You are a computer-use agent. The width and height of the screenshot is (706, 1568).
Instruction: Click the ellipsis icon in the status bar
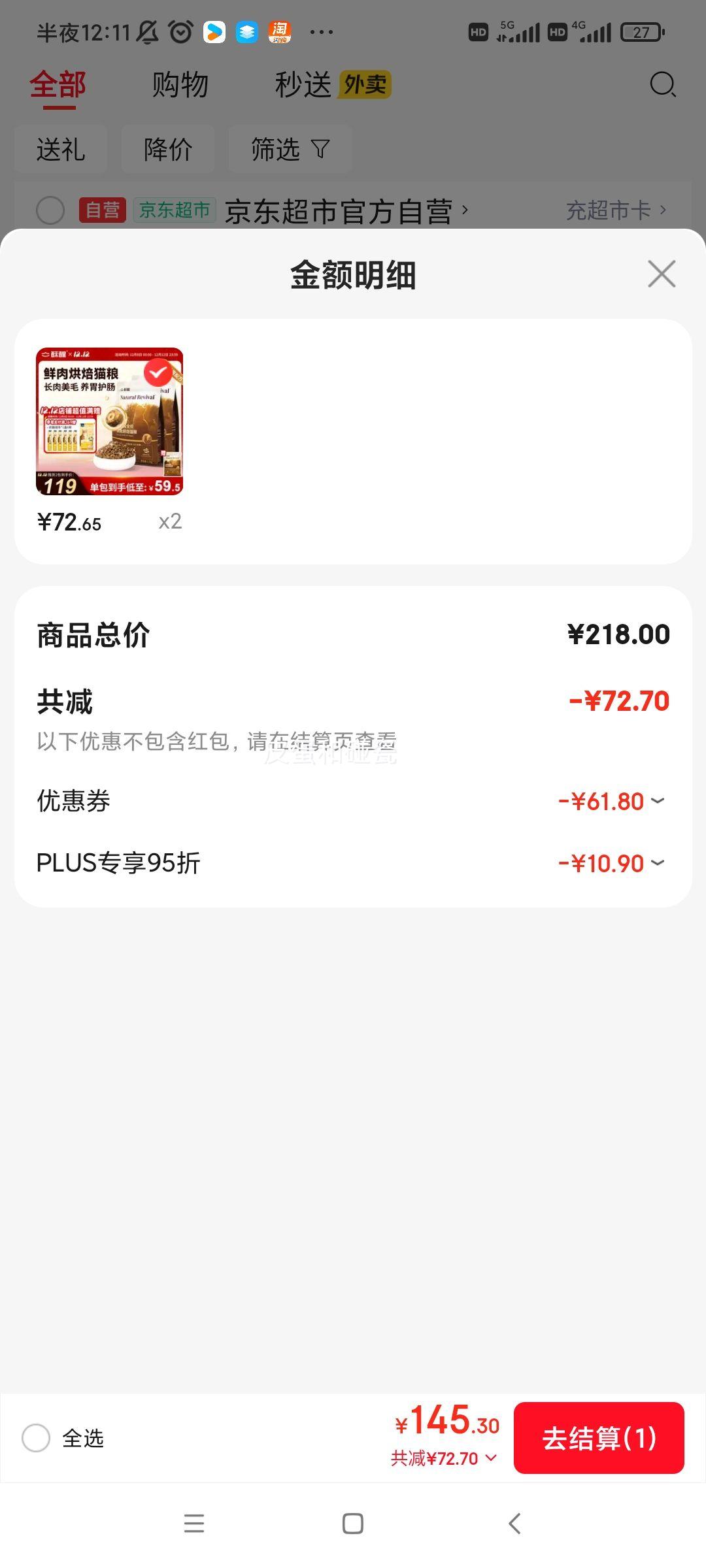point(321,31)
